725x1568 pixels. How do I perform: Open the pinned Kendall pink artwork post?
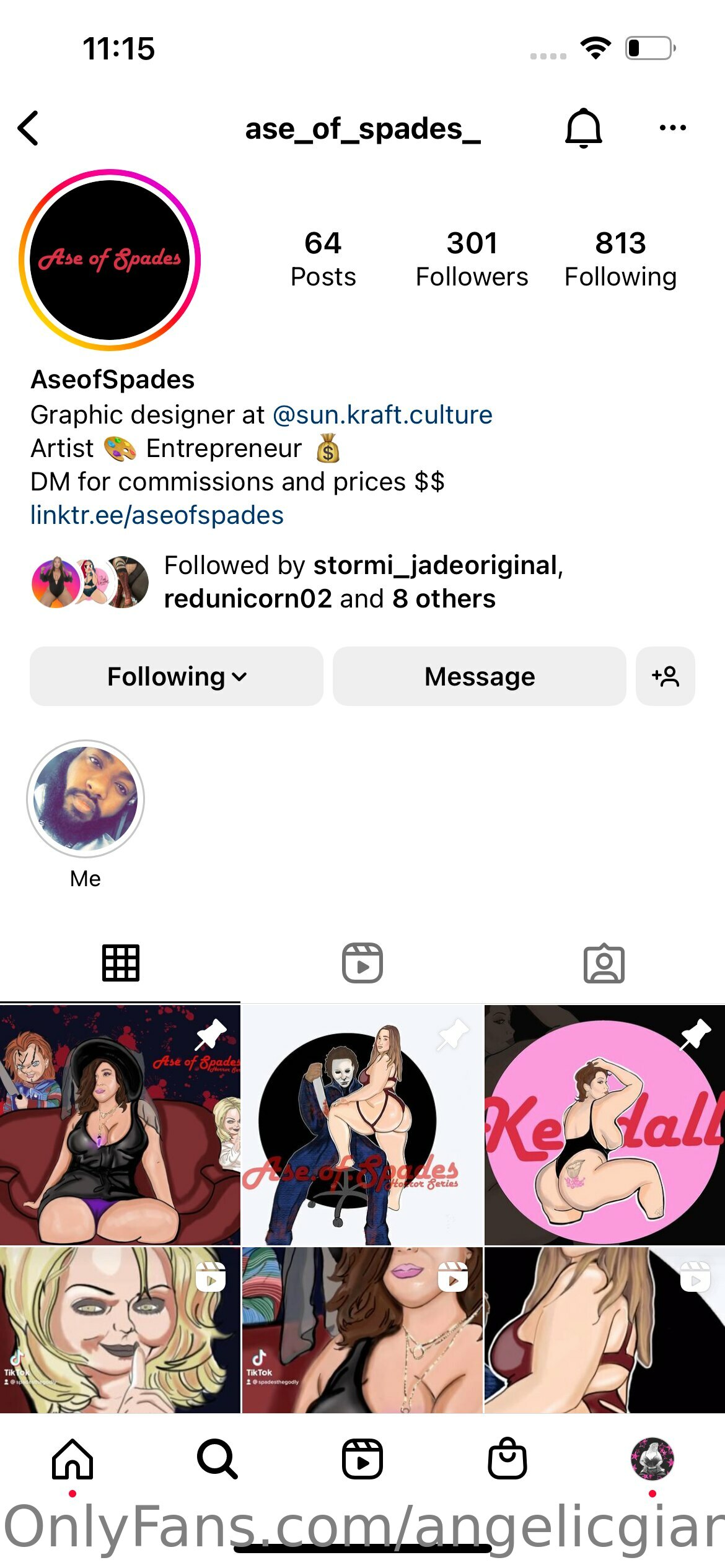604,1125
